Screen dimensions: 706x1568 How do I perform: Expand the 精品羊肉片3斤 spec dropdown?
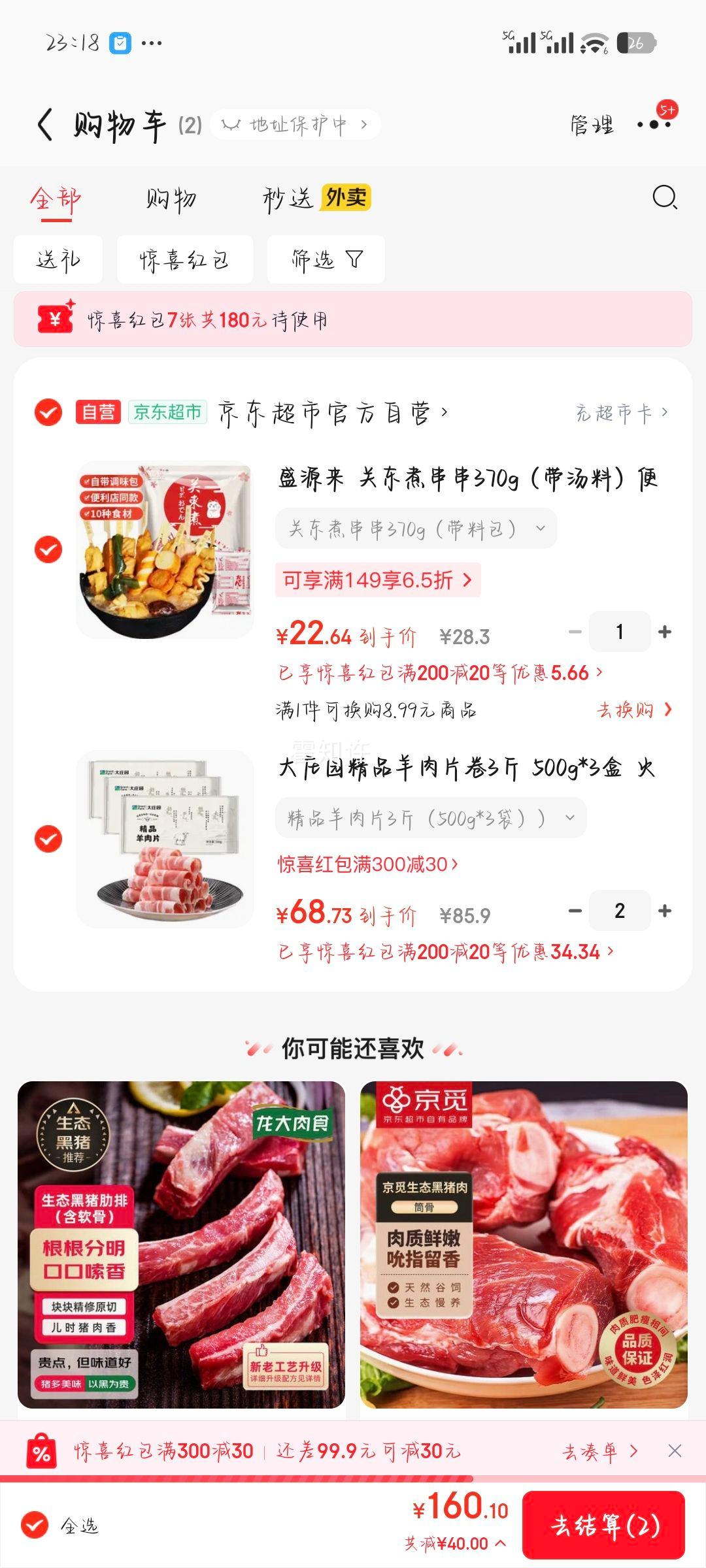point(430,818)
